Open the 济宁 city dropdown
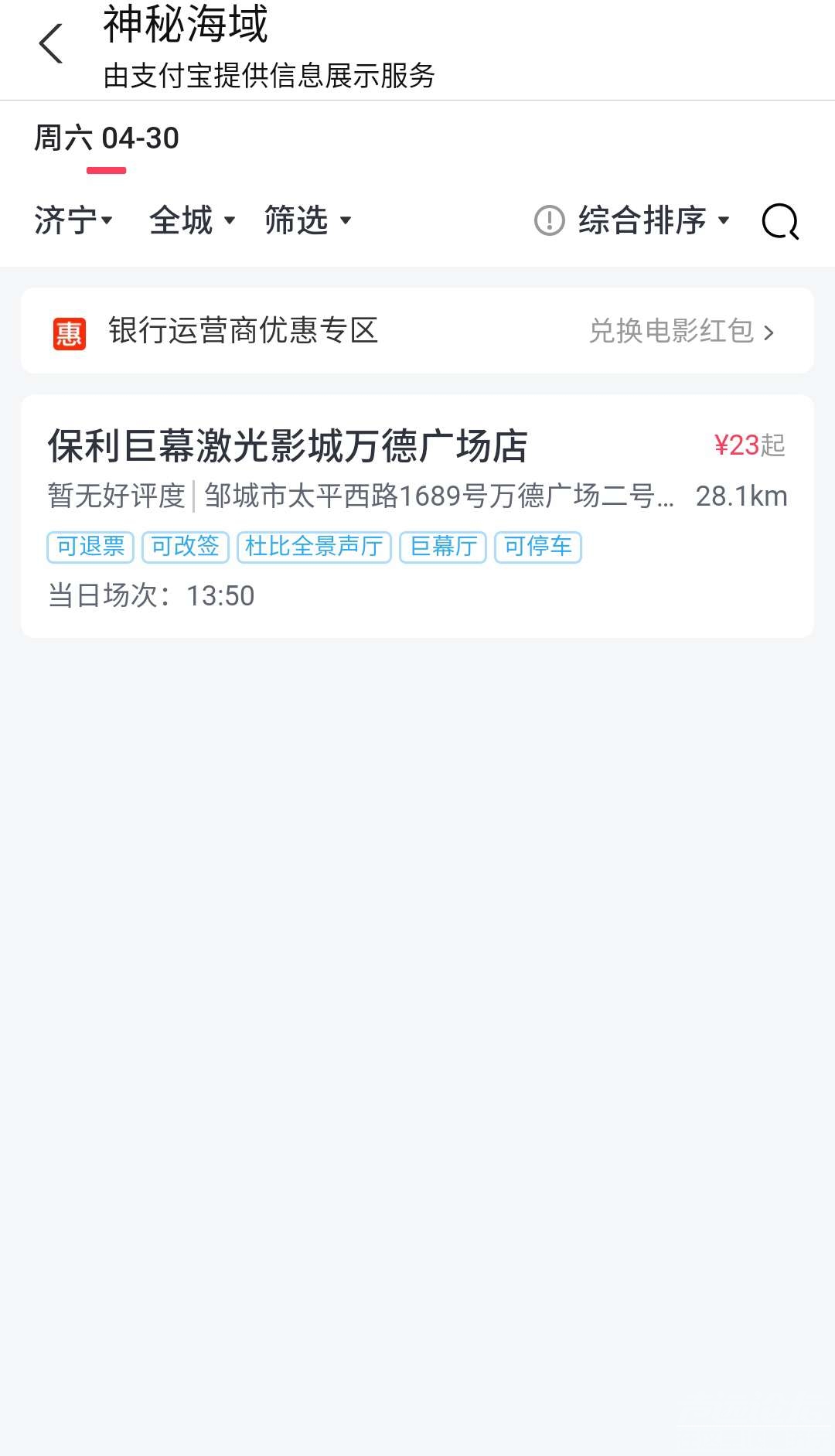Screen dimensions: 835x1456 [x=73, y=220]
